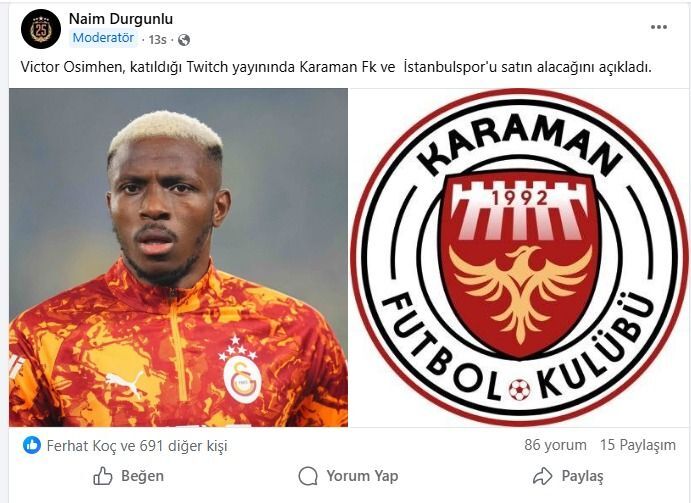Open reactions from Ferhat Koç and 691 others
The width and height of the screenshot is (691, 503).
[x=126, y=446]
